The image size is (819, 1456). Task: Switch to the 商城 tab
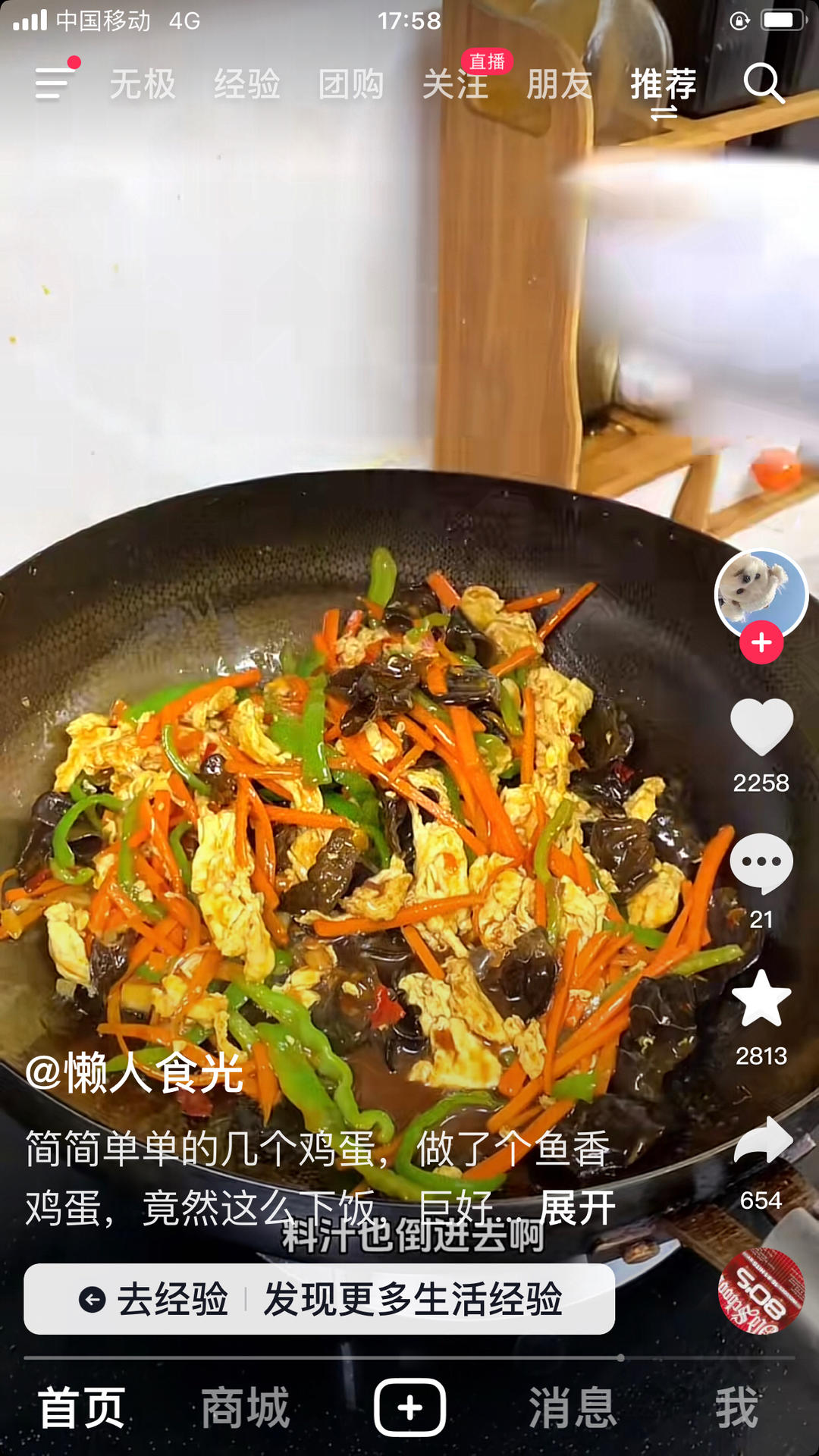click(246, 1407)
